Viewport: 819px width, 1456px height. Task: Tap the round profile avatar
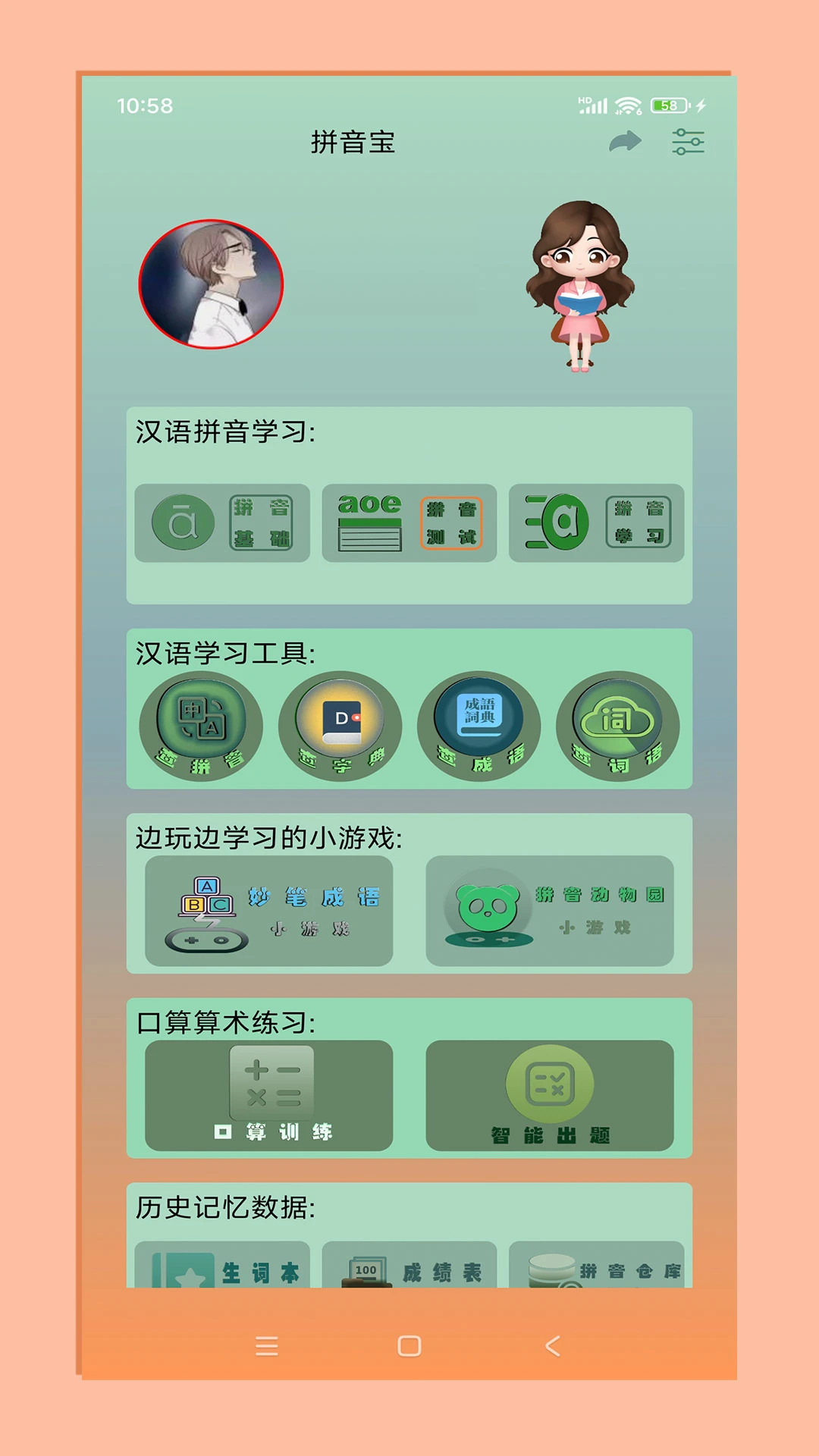coord(211,284)
